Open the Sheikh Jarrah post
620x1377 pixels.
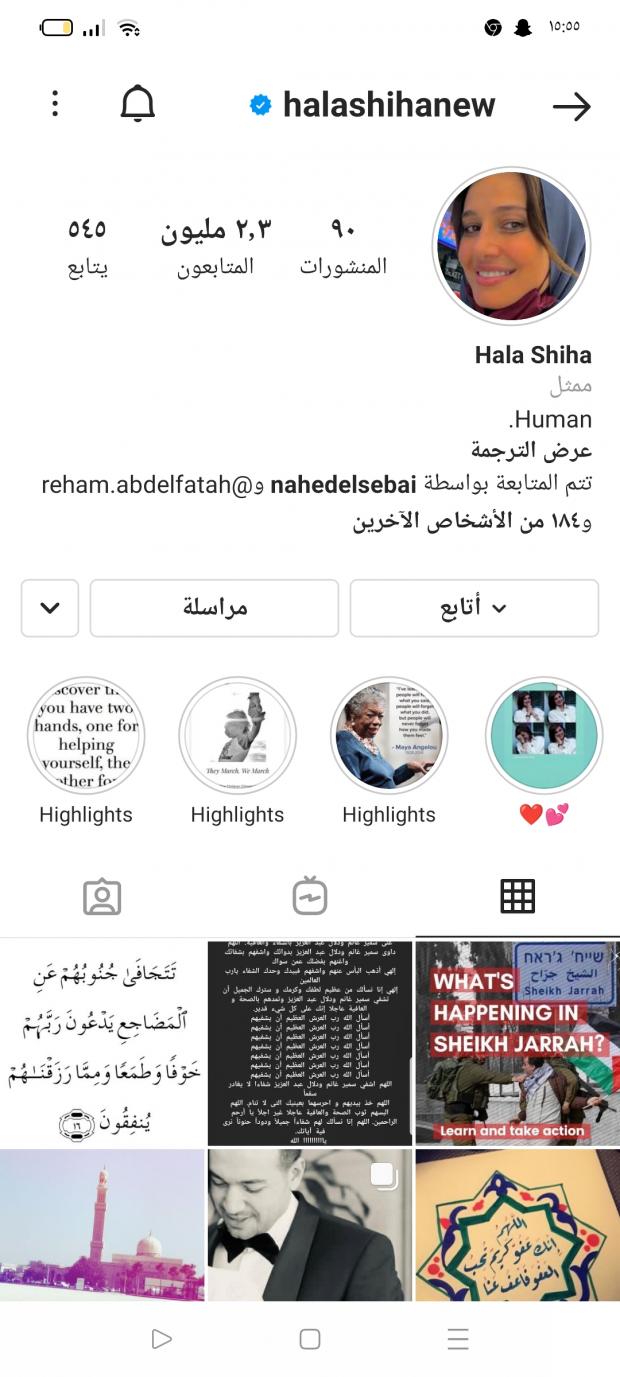517,1042
